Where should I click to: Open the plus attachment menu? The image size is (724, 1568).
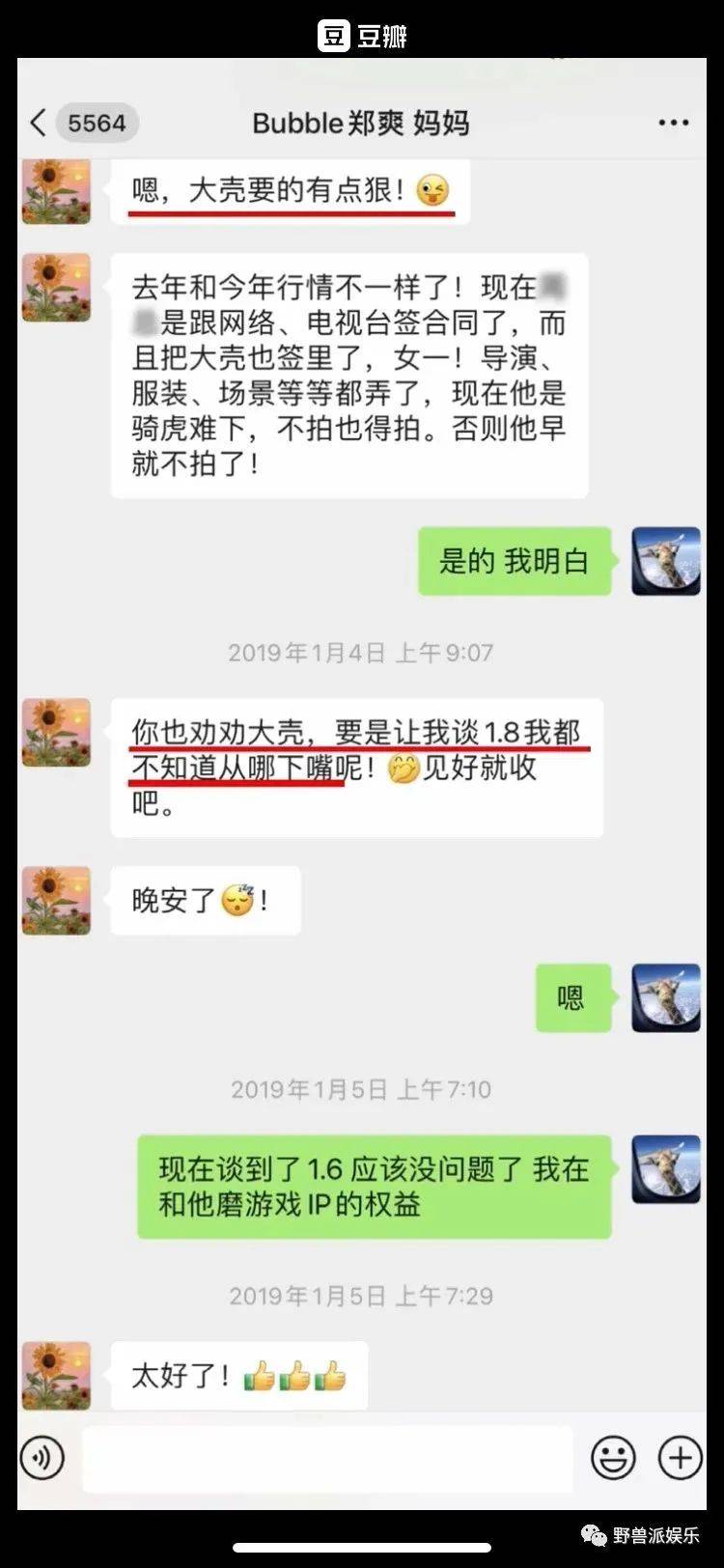pos(680,1457)
